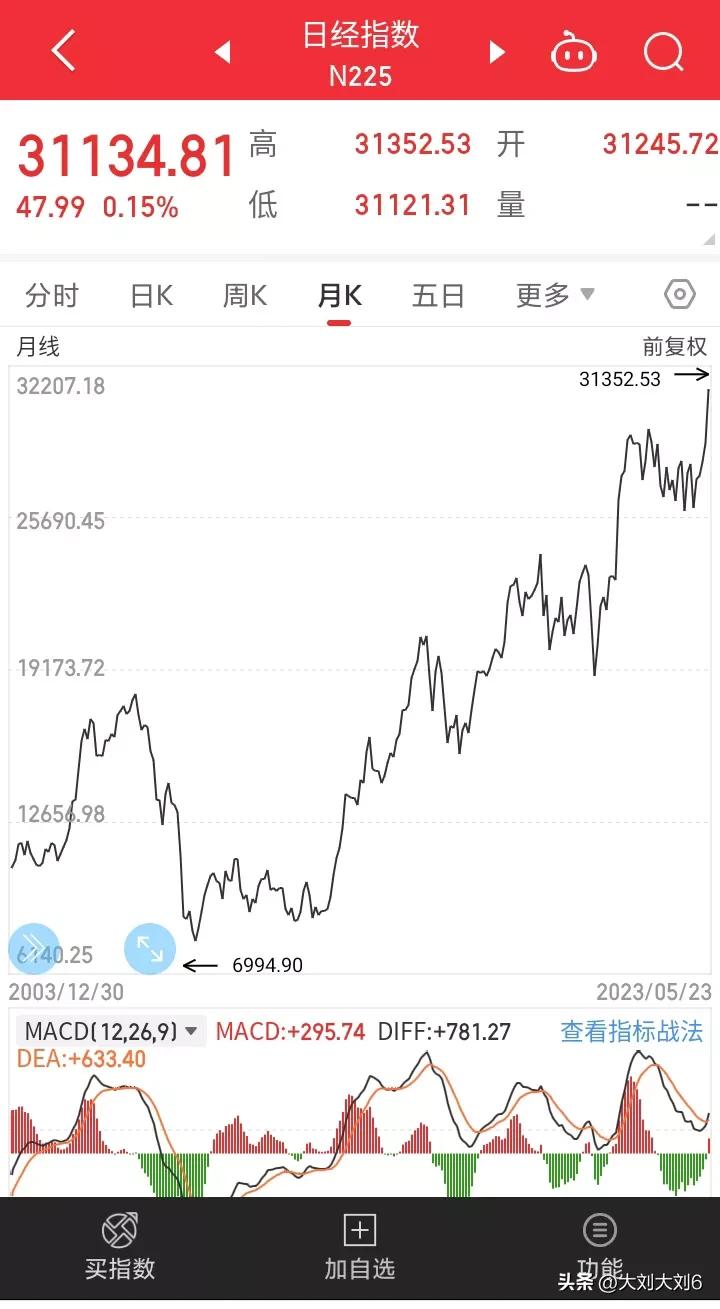This screenshot has height=1309, width=720.
Task: Switch to 日K daily candlestick view
Action: (150, 295)
